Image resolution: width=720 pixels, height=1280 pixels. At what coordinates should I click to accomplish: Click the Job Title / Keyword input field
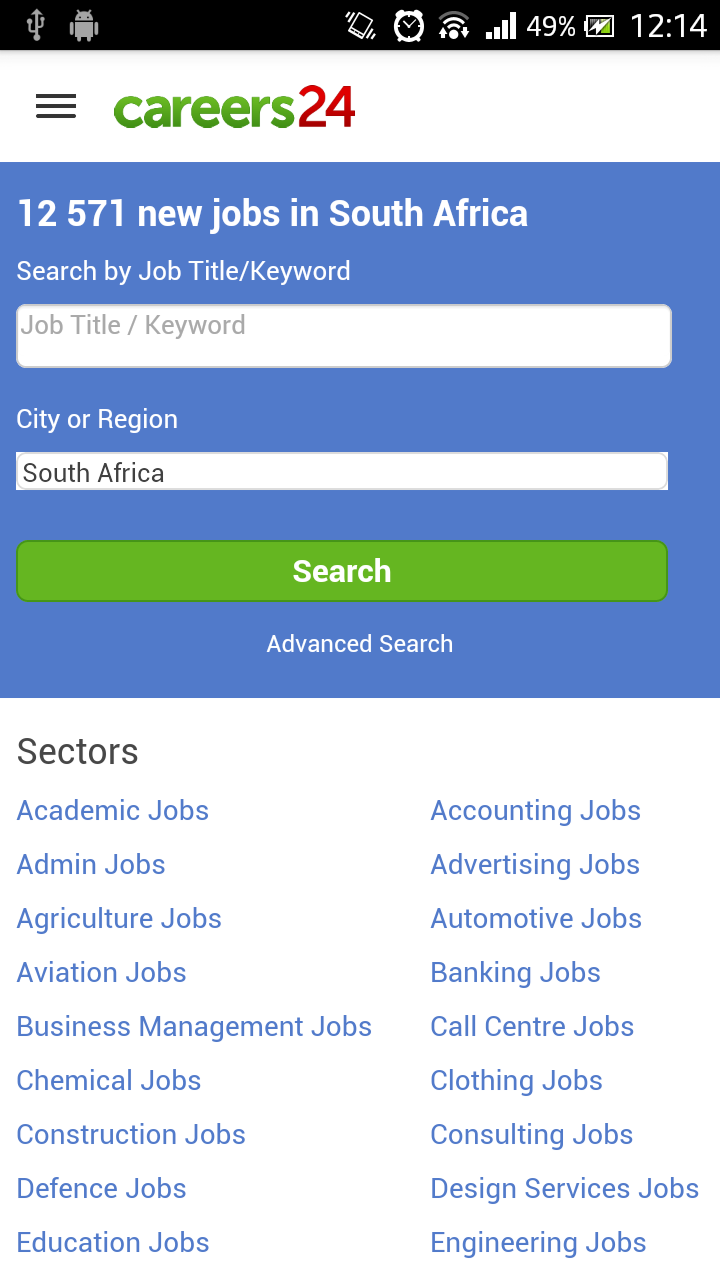[x=342, y=335]
